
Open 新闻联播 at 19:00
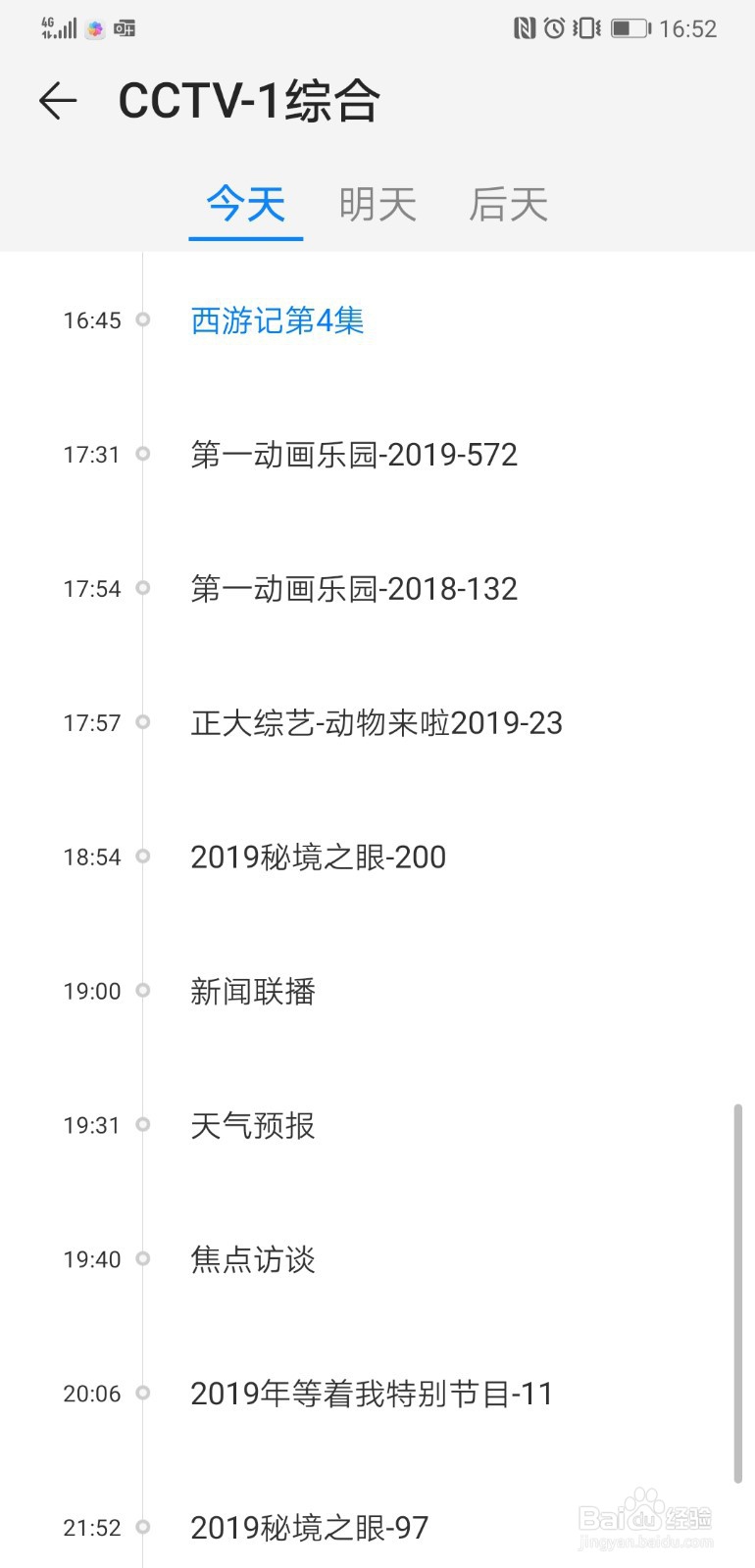click(253, 992)
